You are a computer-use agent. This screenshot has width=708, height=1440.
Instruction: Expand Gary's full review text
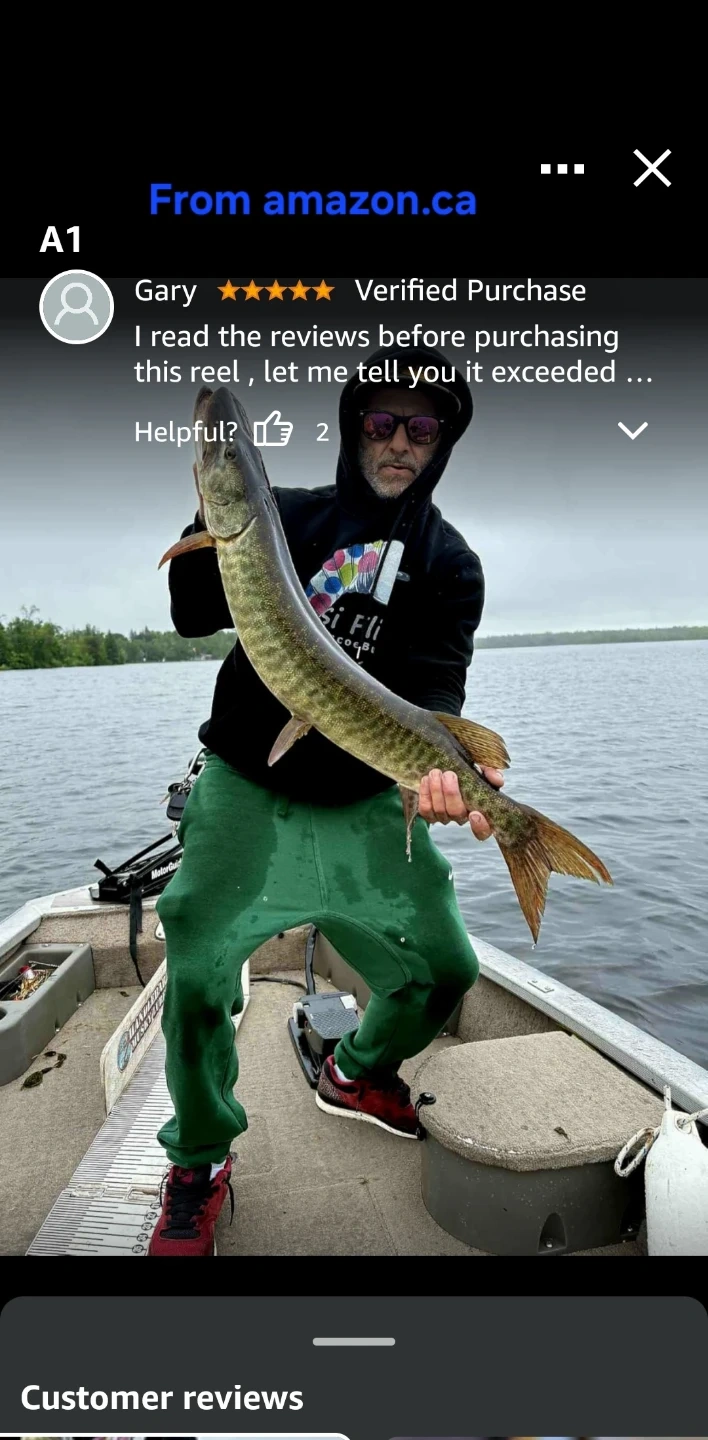(x=632, y=431)
